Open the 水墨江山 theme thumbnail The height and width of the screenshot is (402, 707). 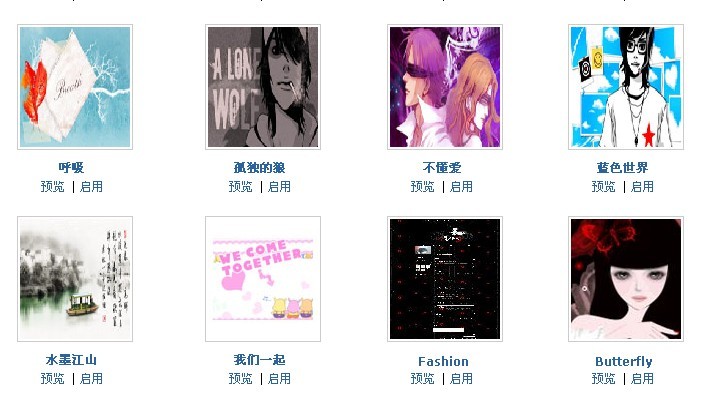(x=75, y=279)
